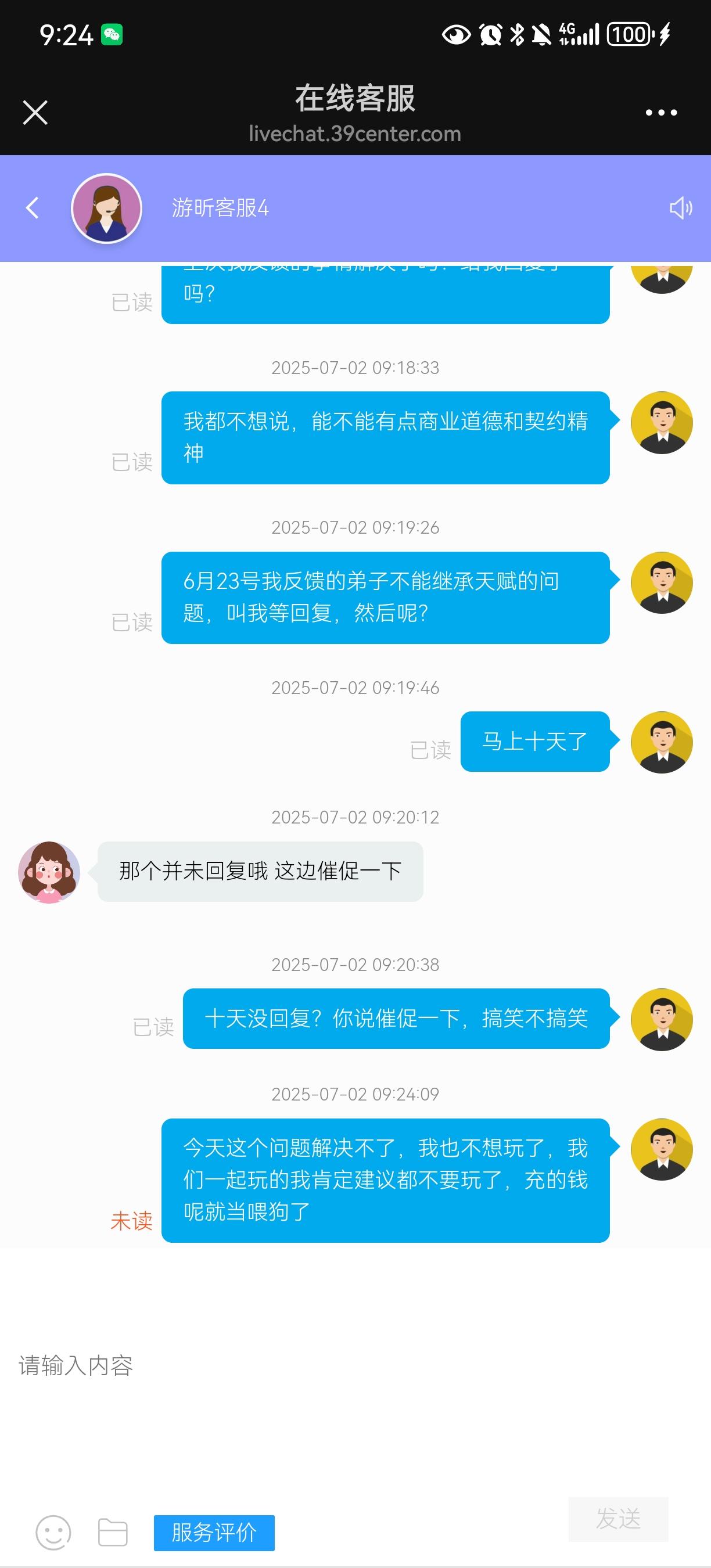Open 服务评价 service evaluation

coord(214,1534)
